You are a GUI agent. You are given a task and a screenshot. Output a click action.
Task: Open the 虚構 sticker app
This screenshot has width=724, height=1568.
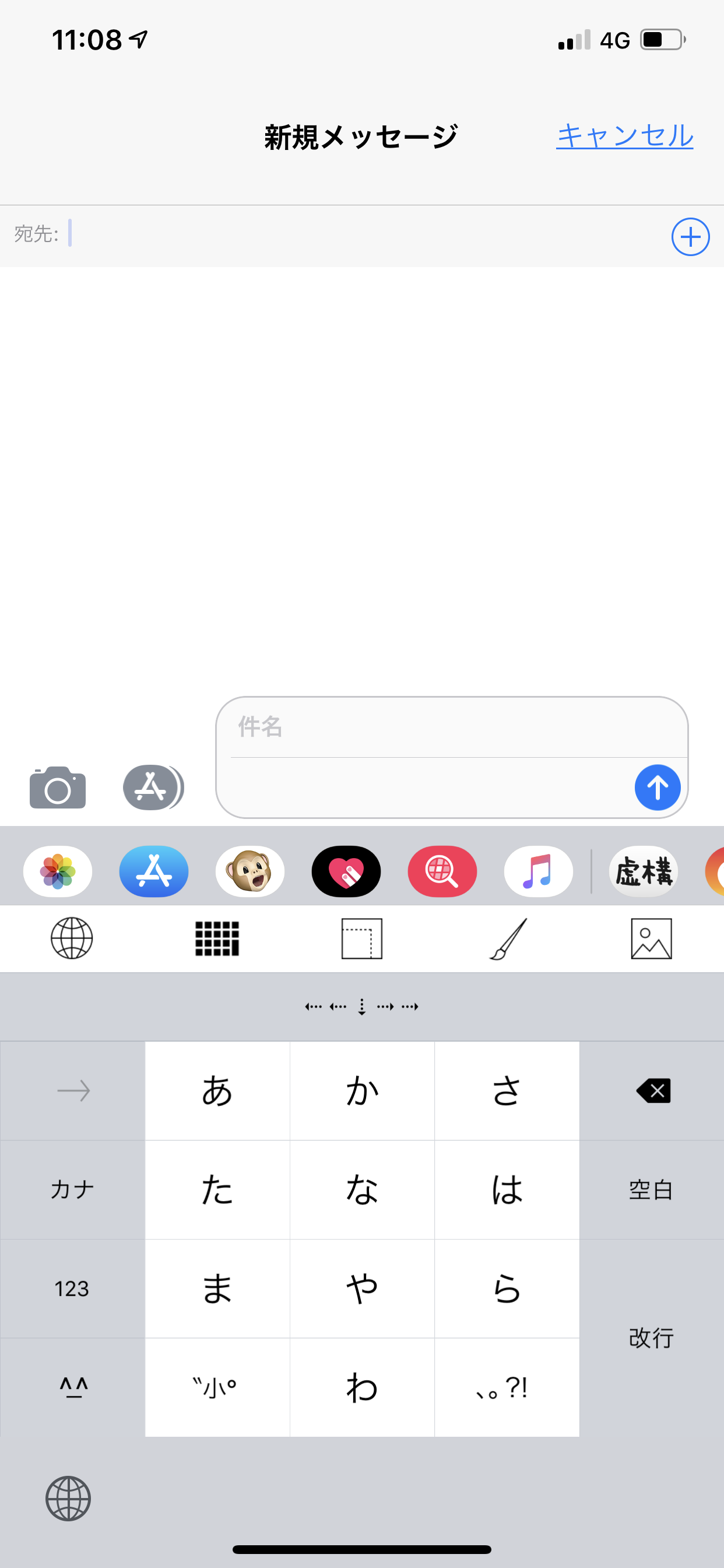(x=643, y=871)
